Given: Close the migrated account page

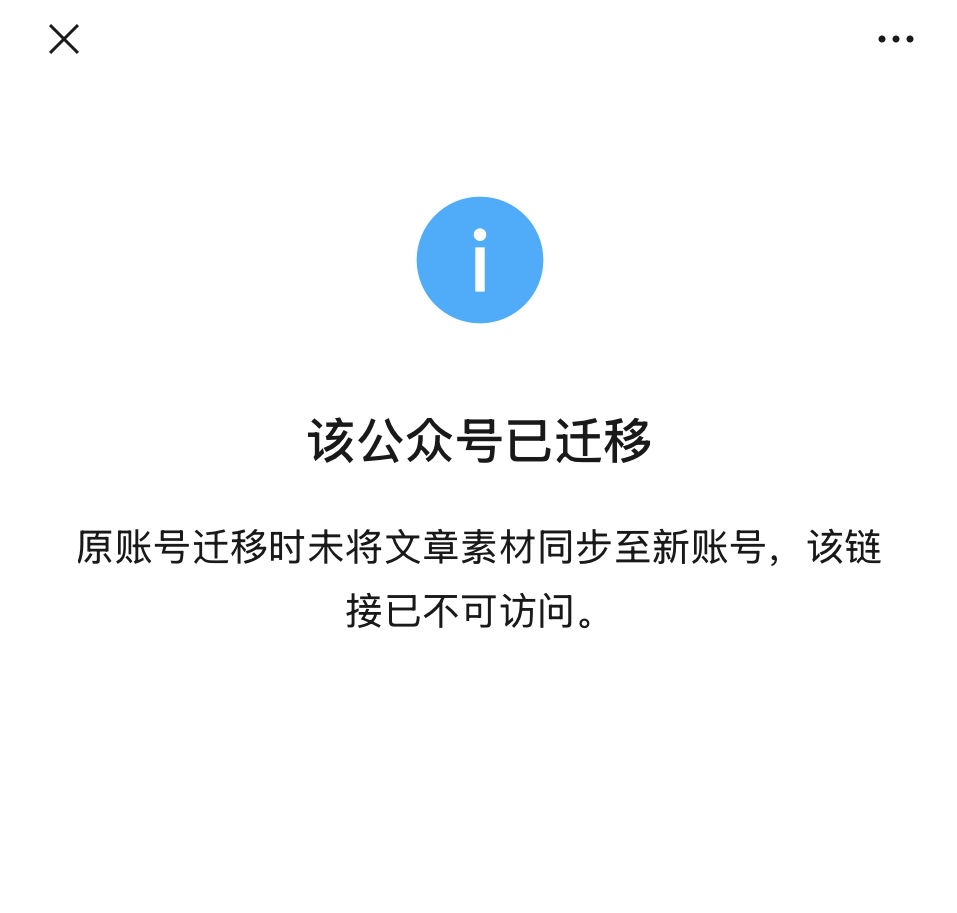Looking at the screenshot, I should (64, 40).
